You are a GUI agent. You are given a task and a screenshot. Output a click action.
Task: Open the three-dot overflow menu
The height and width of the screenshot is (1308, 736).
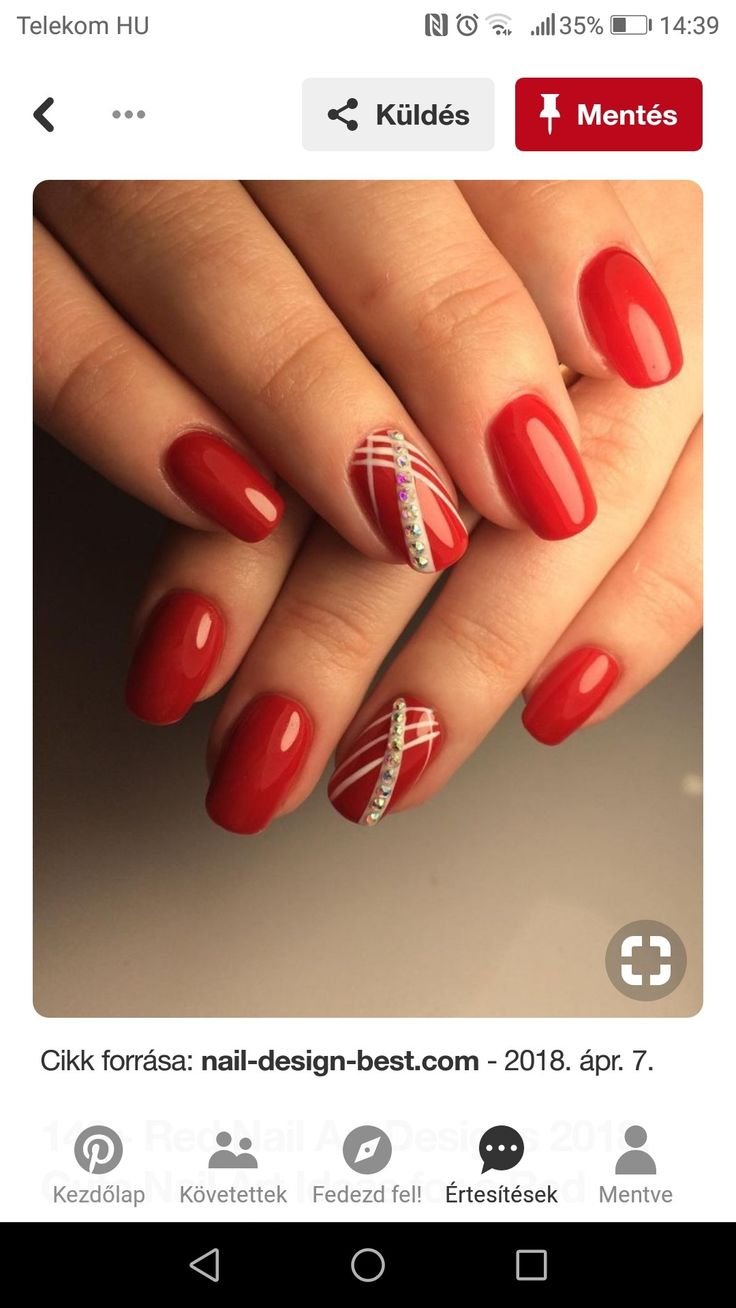point(128,115)
